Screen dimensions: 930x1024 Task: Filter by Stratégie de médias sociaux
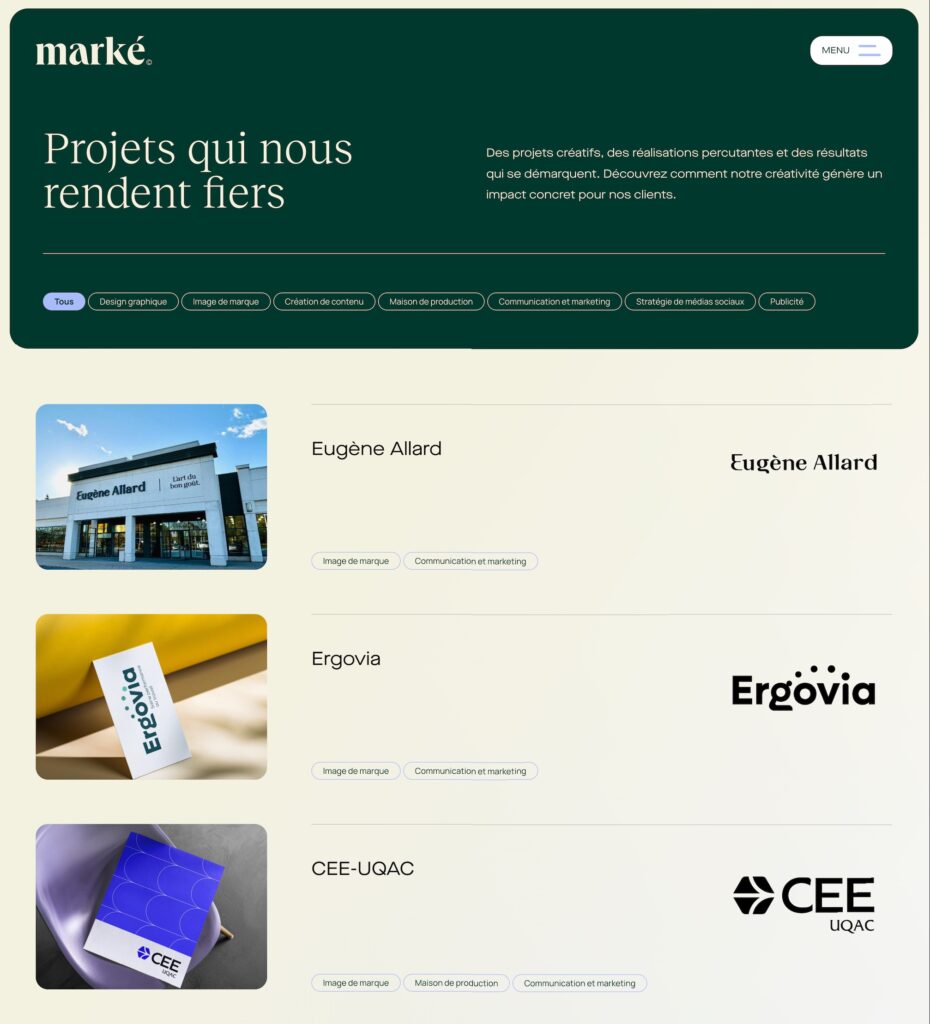click(690, 301)
